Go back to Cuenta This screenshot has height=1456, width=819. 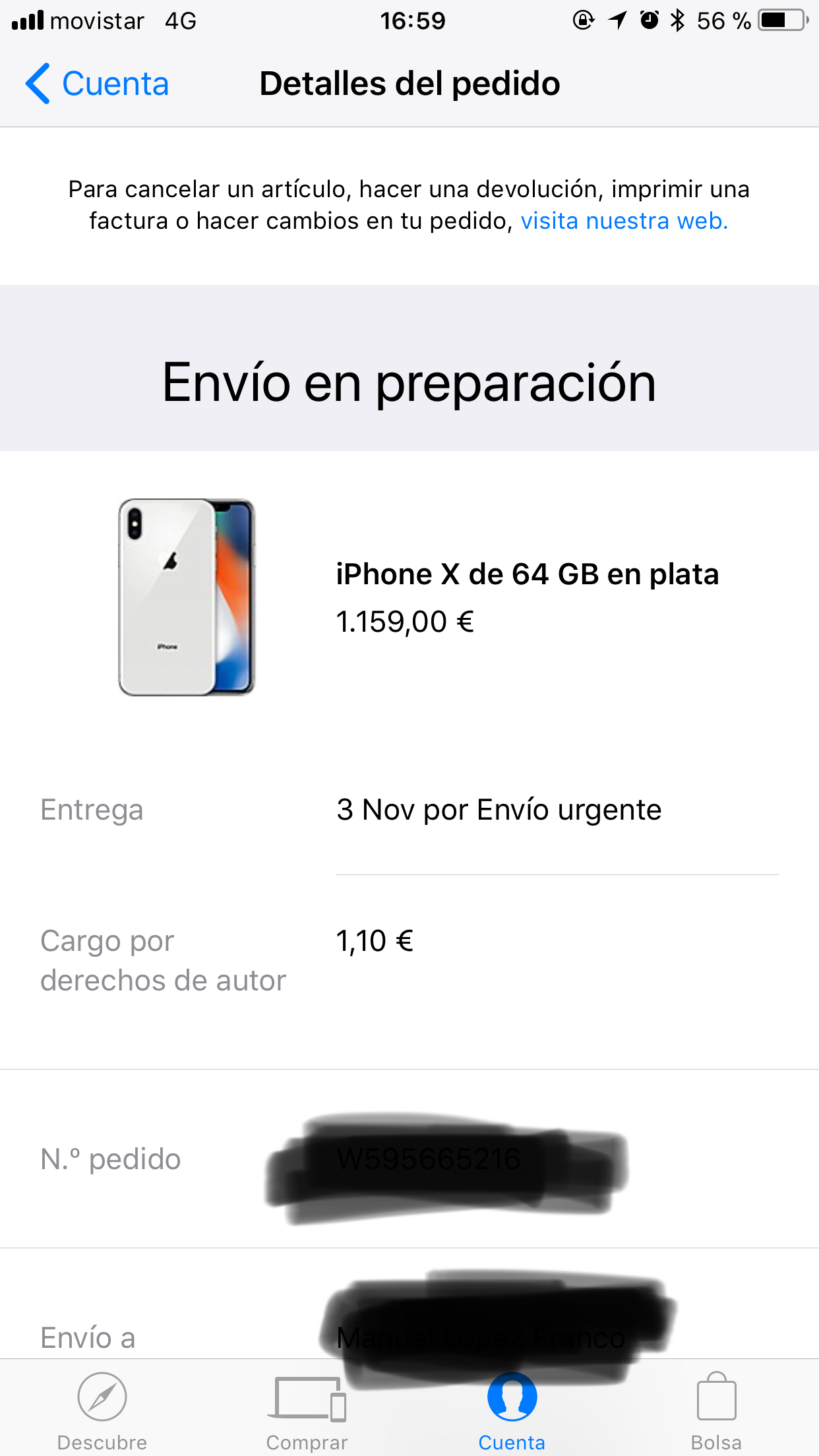(97, 84)
